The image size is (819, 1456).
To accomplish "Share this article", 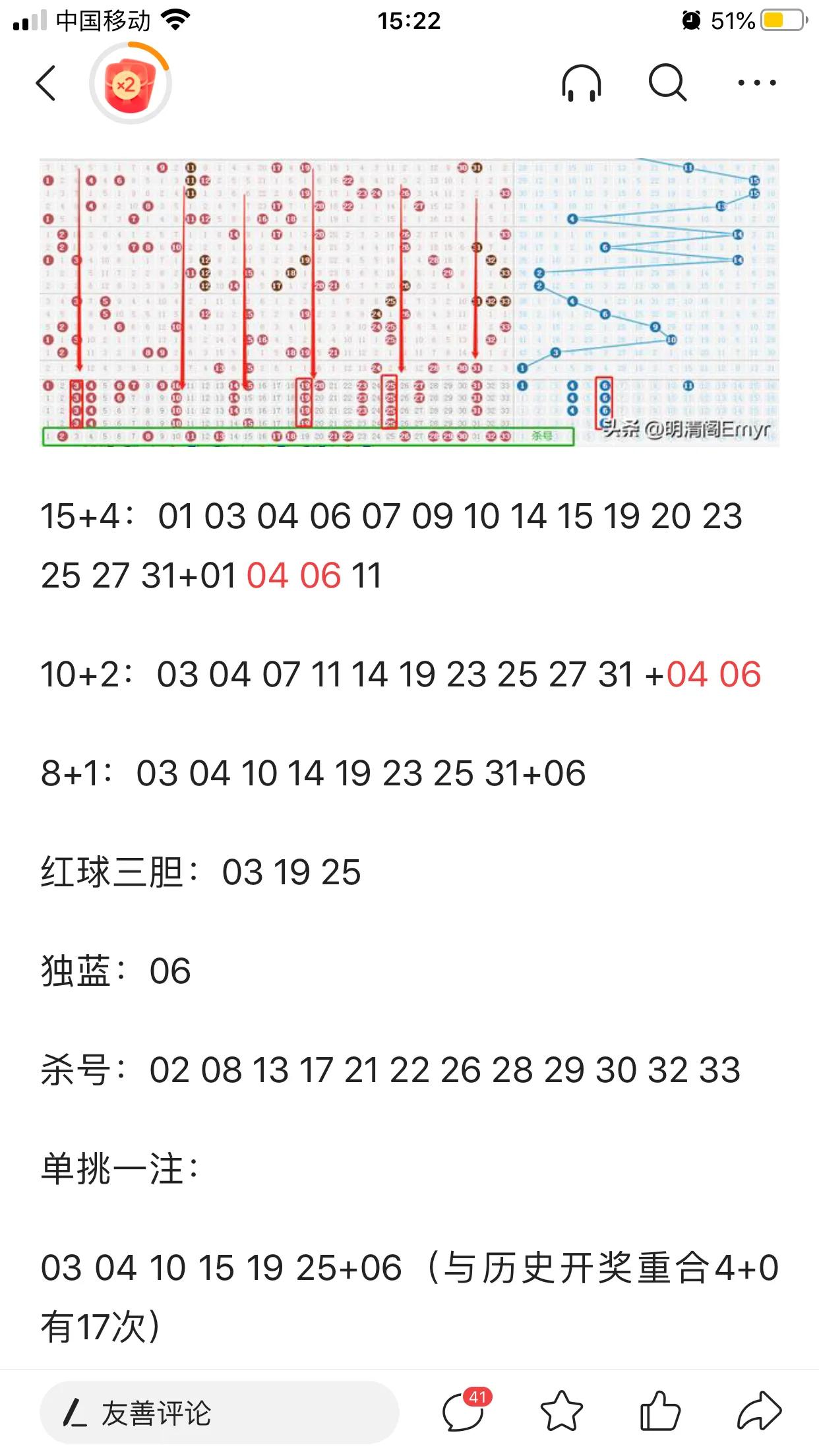I will point(759,1410).
